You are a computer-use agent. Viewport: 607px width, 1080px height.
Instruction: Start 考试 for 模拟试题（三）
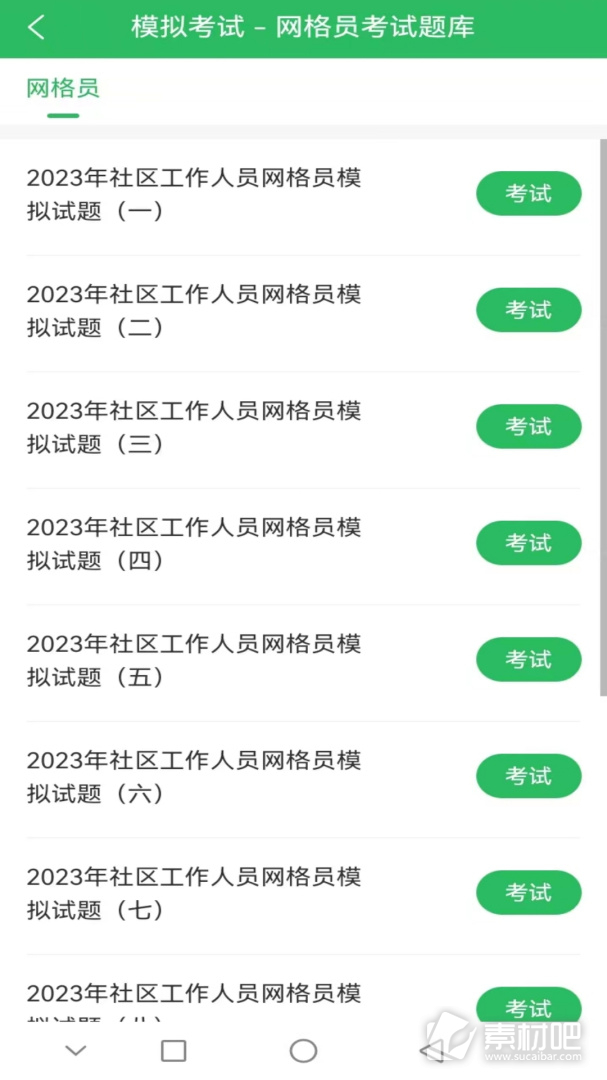pyautogui.click(x=528, y=426)
